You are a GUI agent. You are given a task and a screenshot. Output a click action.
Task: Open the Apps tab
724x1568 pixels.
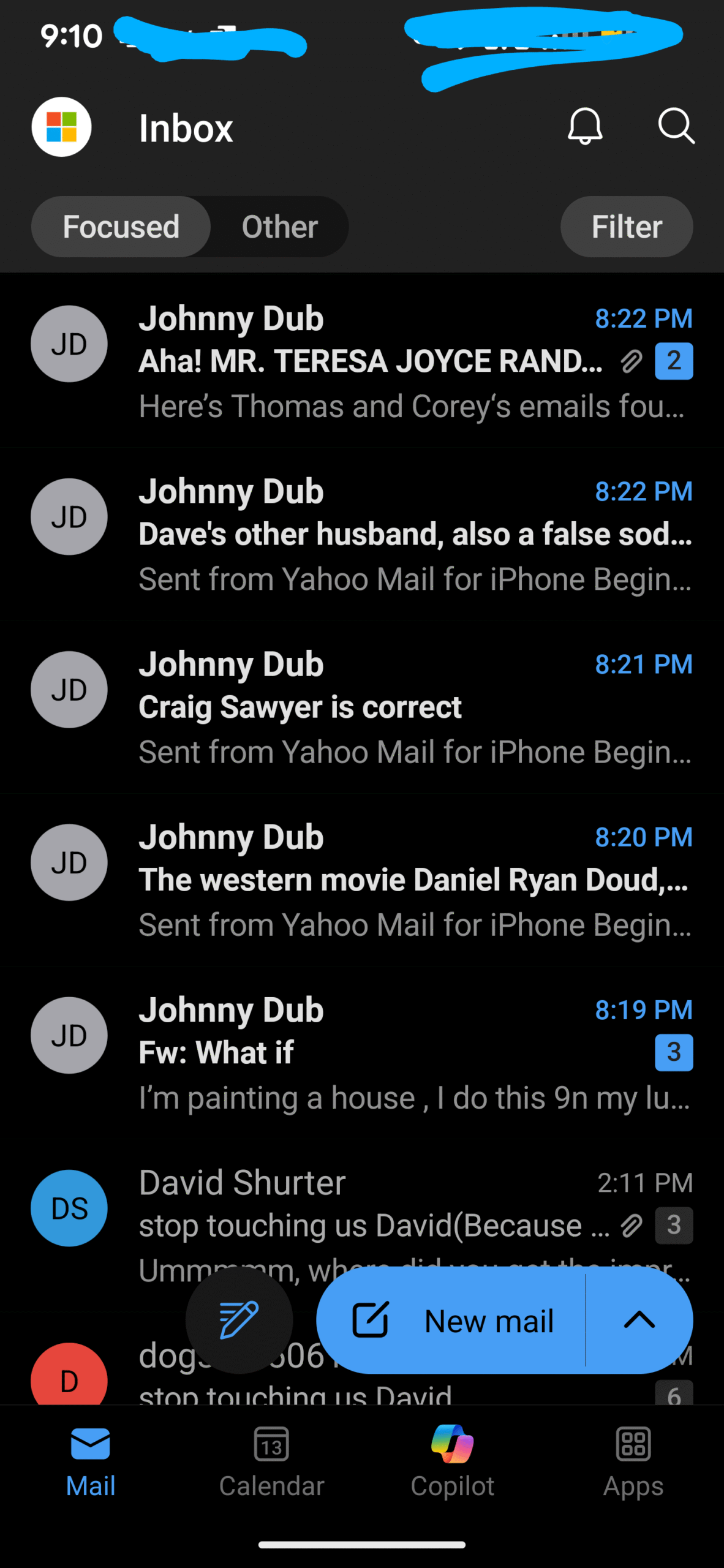point(633,1460)
